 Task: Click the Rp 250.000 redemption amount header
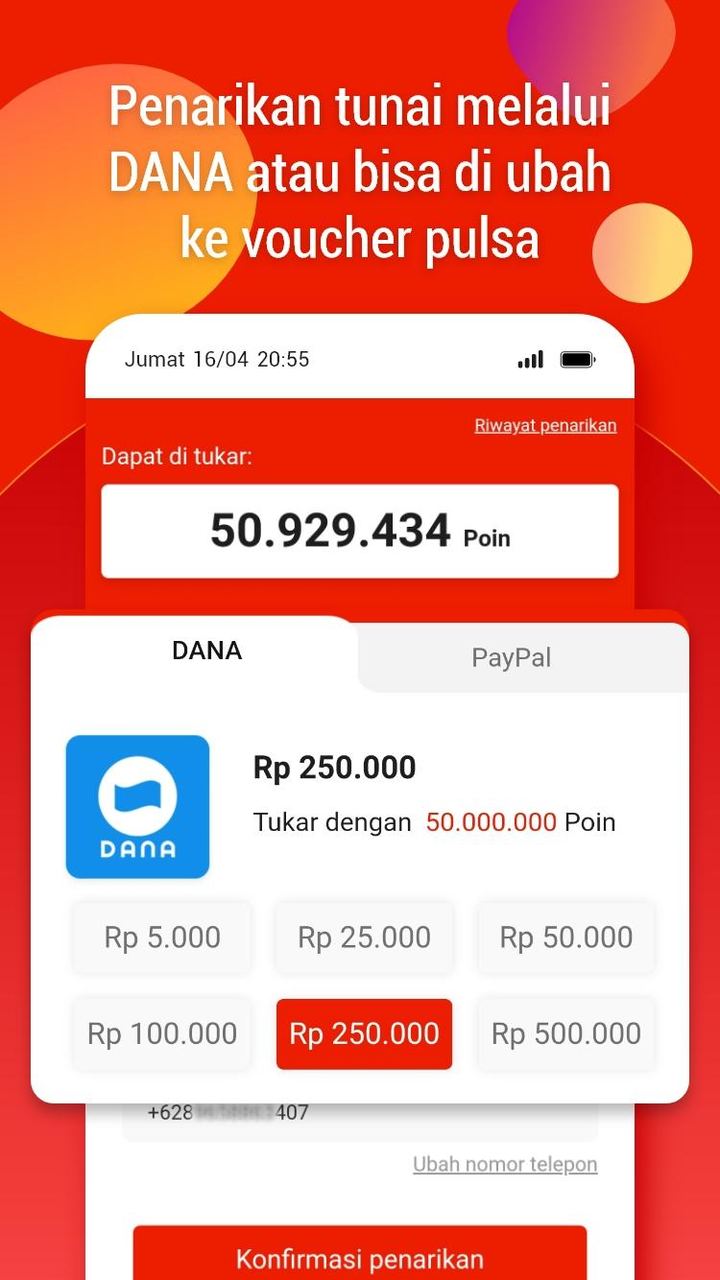click(x=333, y=767)
